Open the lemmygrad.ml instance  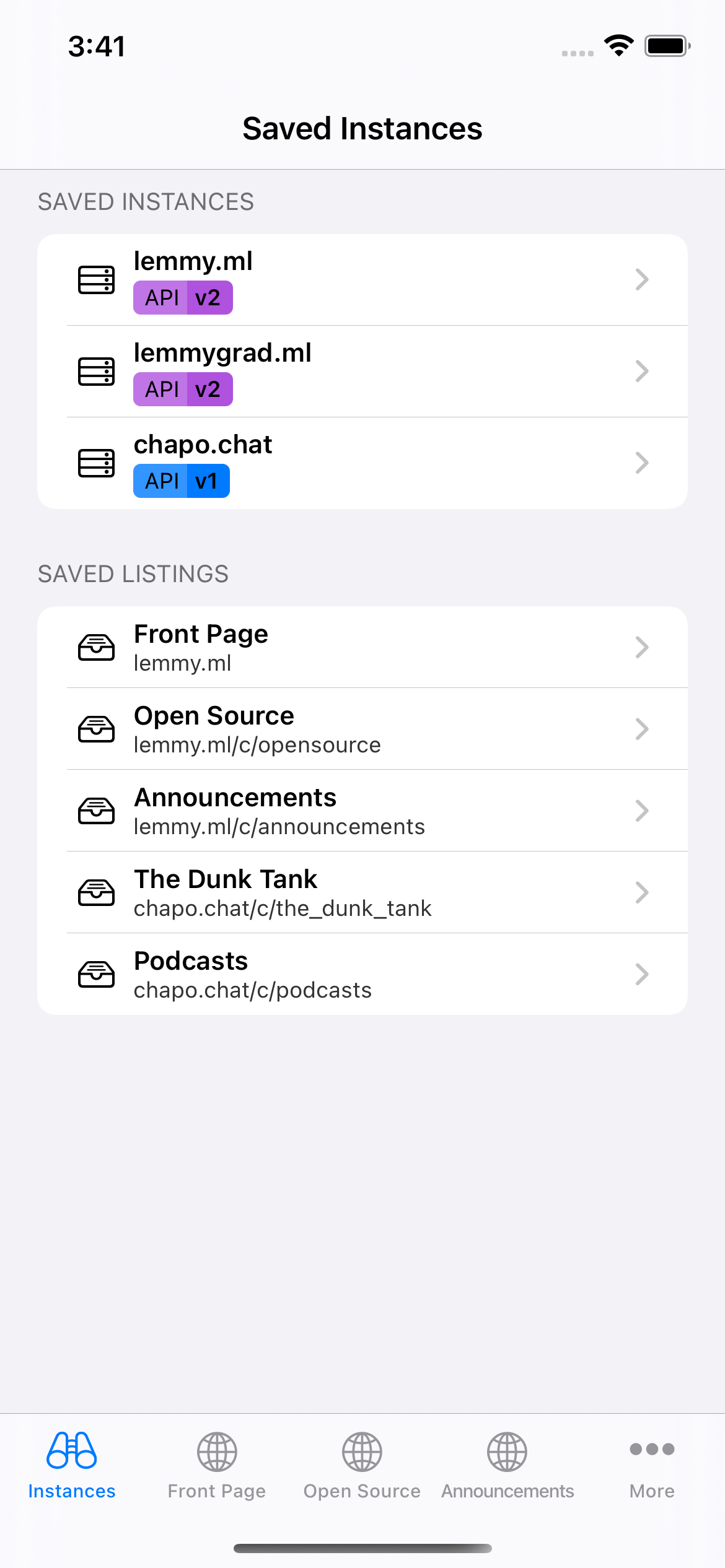(x=362, y=372)
